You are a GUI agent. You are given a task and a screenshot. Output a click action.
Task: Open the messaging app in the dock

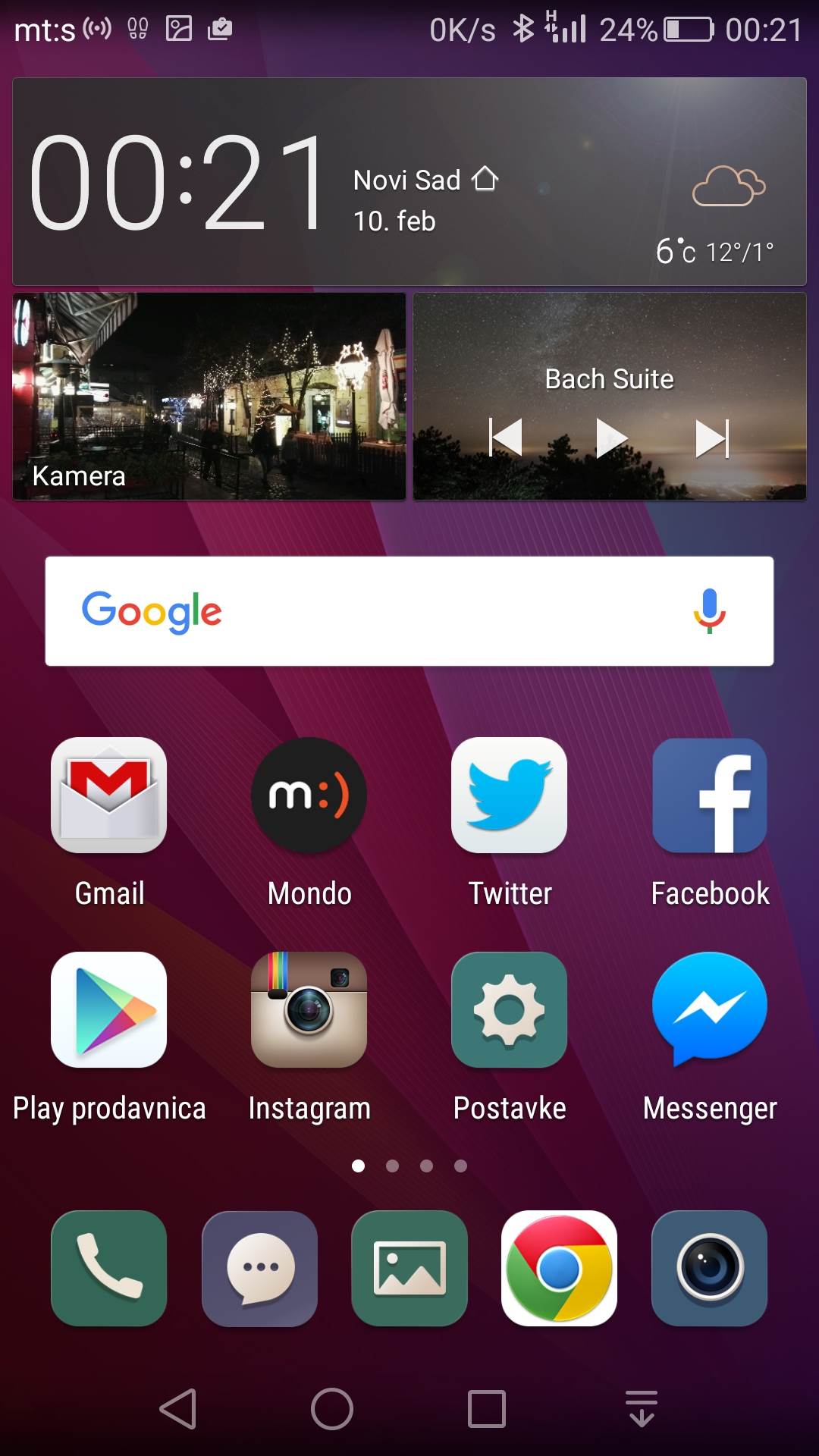click(x=259, y=1269)
